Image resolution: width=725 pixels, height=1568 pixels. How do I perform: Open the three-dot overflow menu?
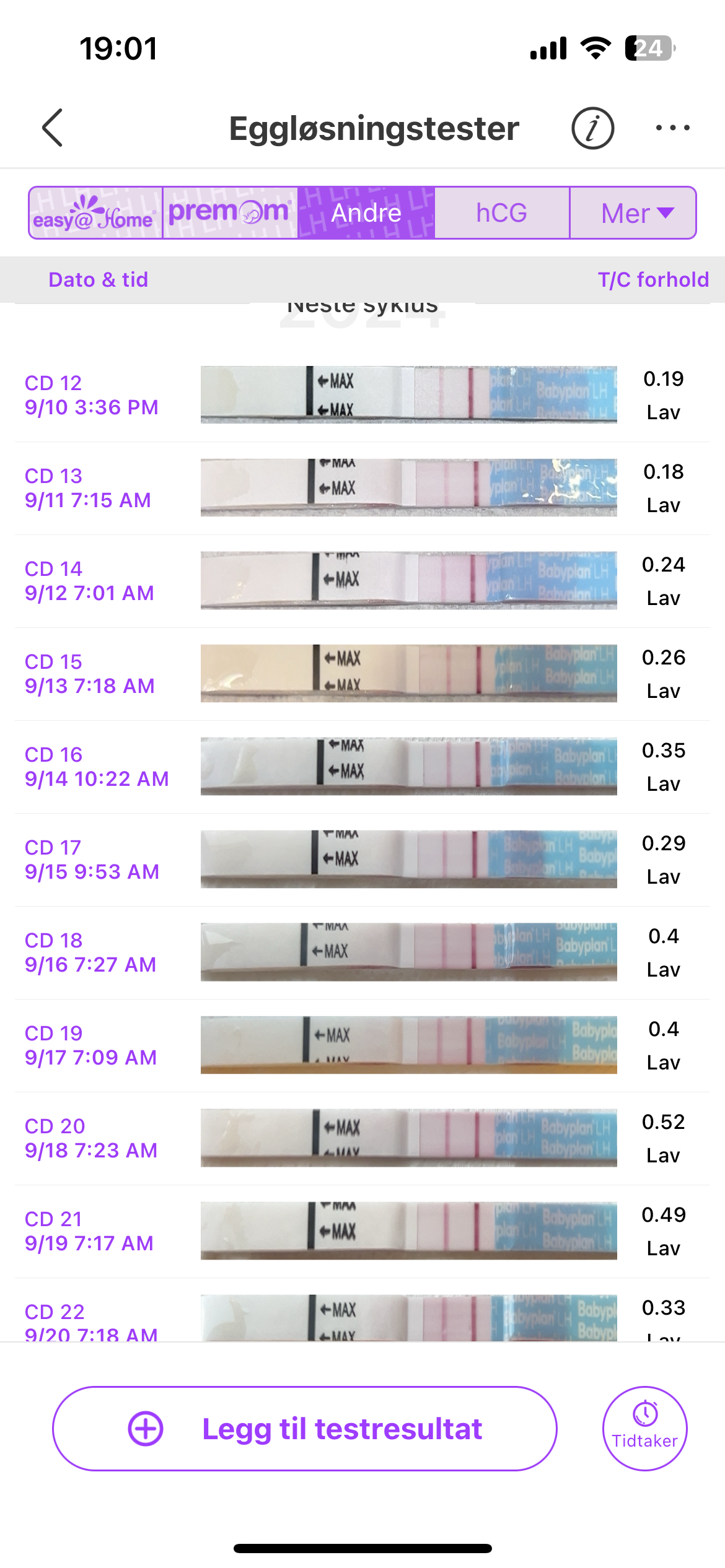672,128
